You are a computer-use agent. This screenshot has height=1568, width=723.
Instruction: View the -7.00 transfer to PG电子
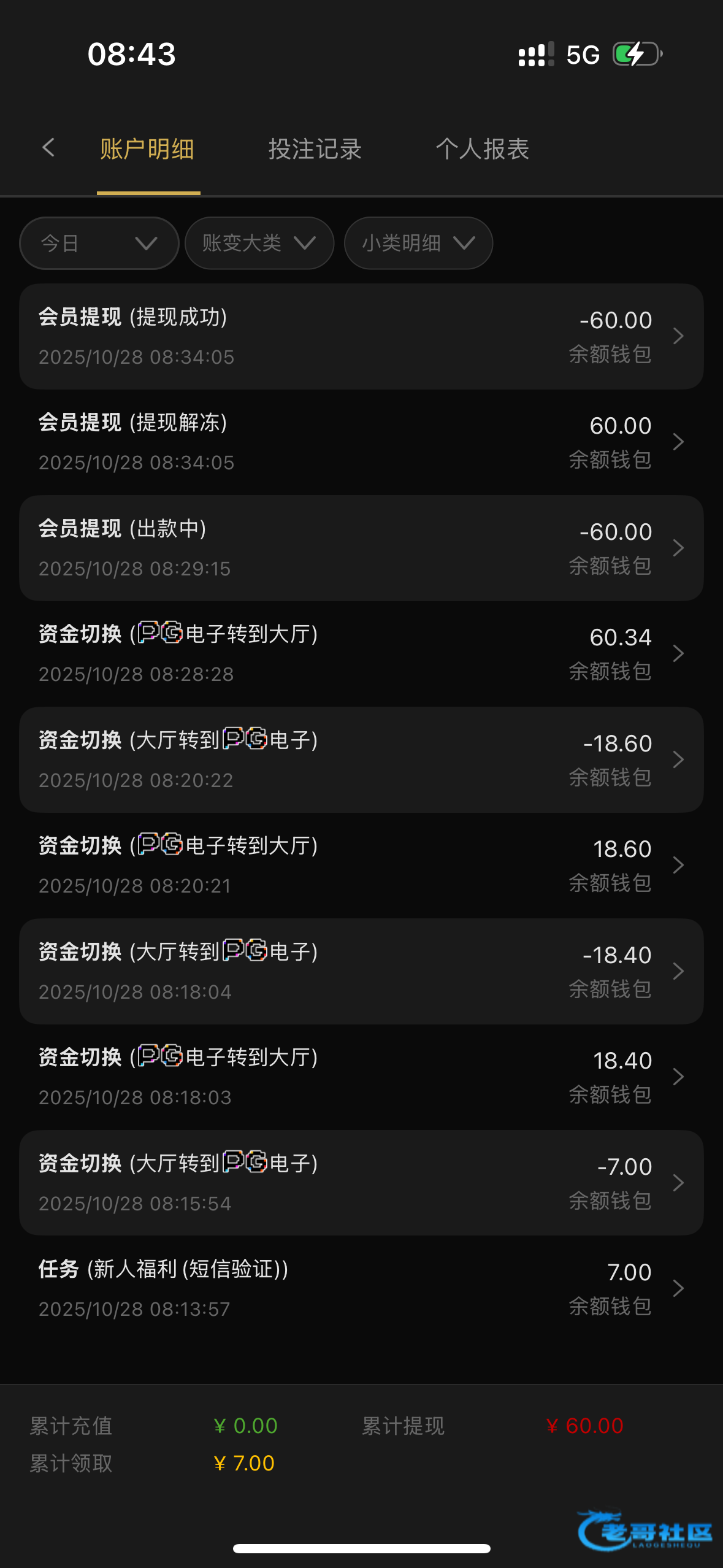click(361, 1183)
